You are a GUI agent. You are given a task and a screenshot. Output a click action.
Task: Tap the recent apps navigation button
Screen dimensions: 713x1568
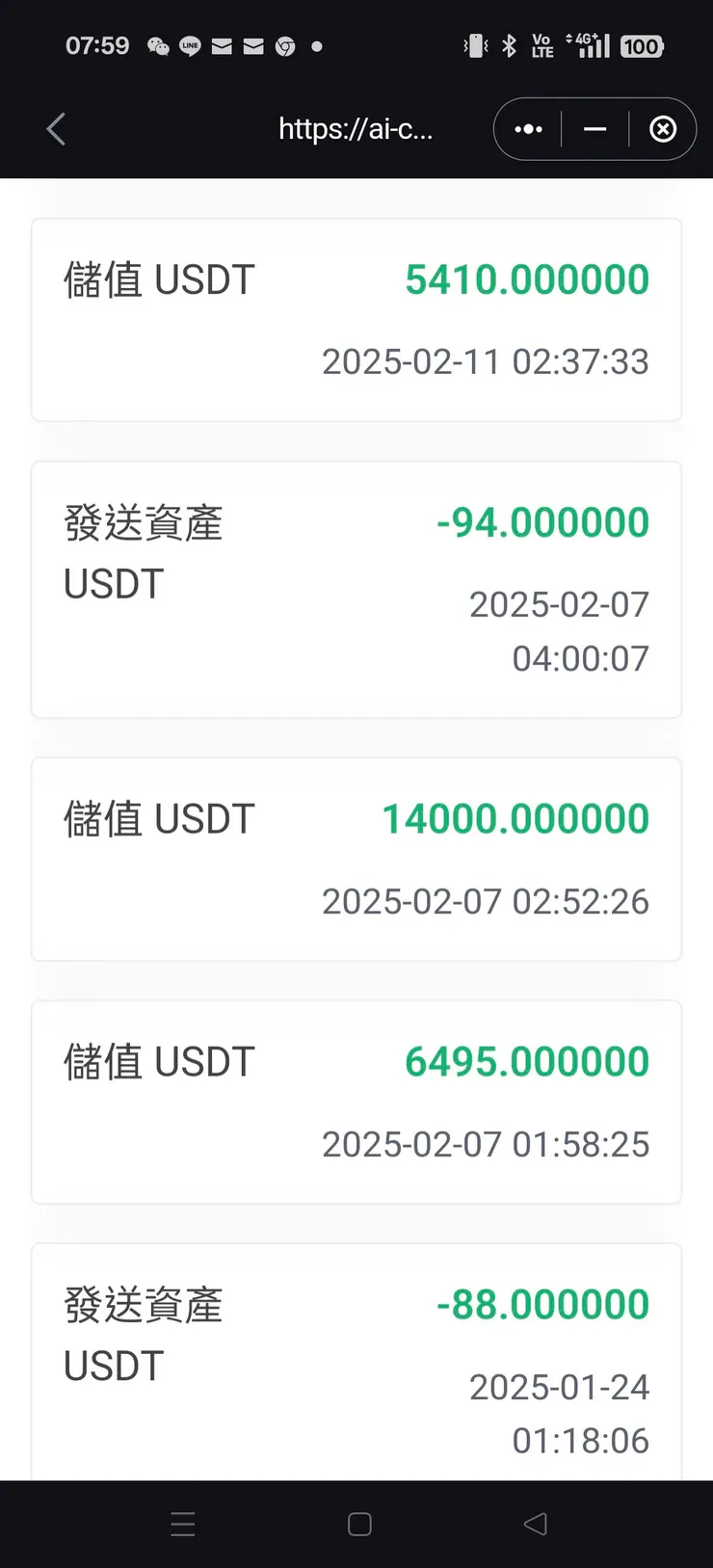point(182,1525)
